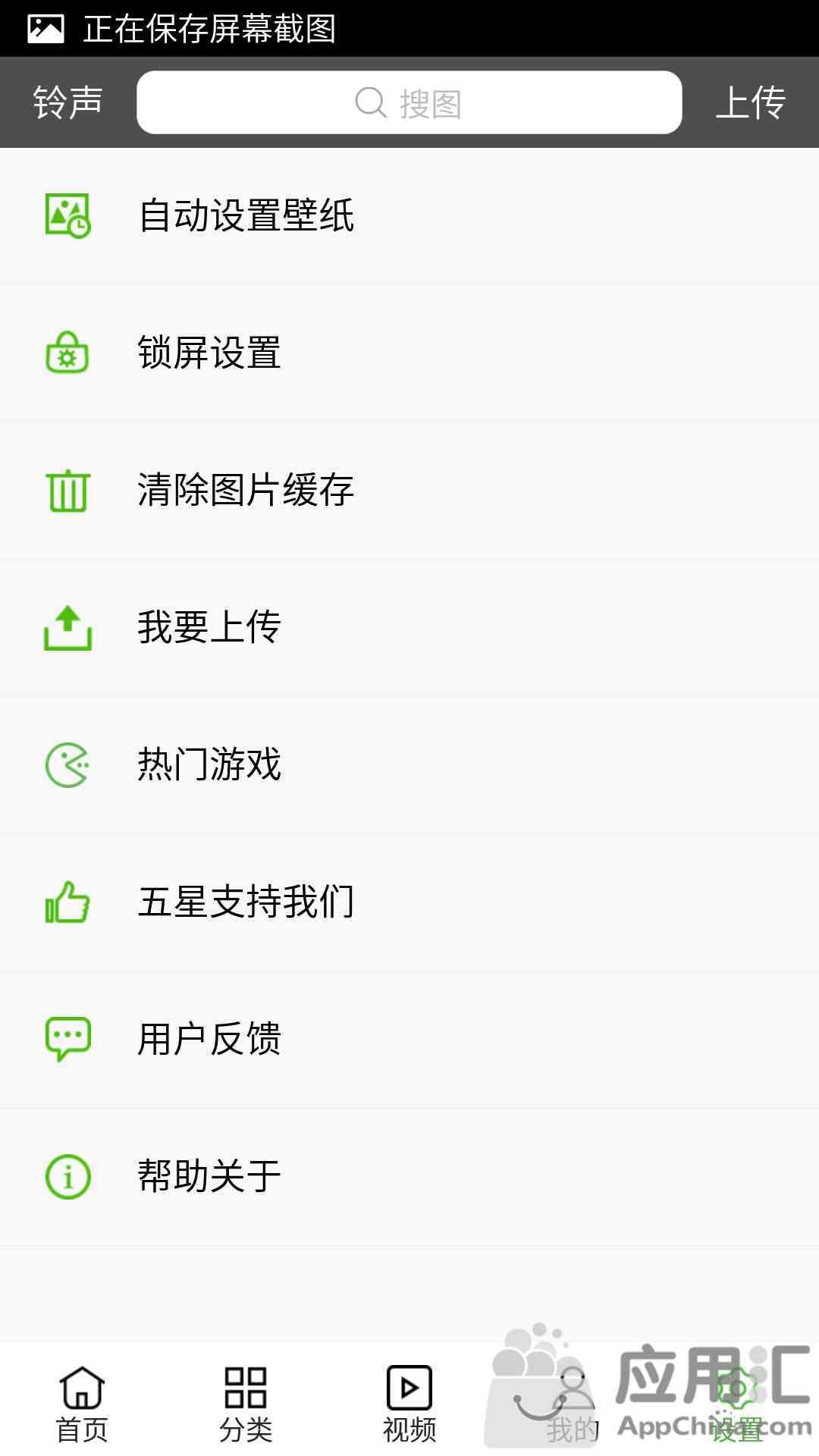Image resolution: width=819 pixels, height=1456 pixels.
Task: Switch to the 分类 tab
Action: [x=246, y=1404]
